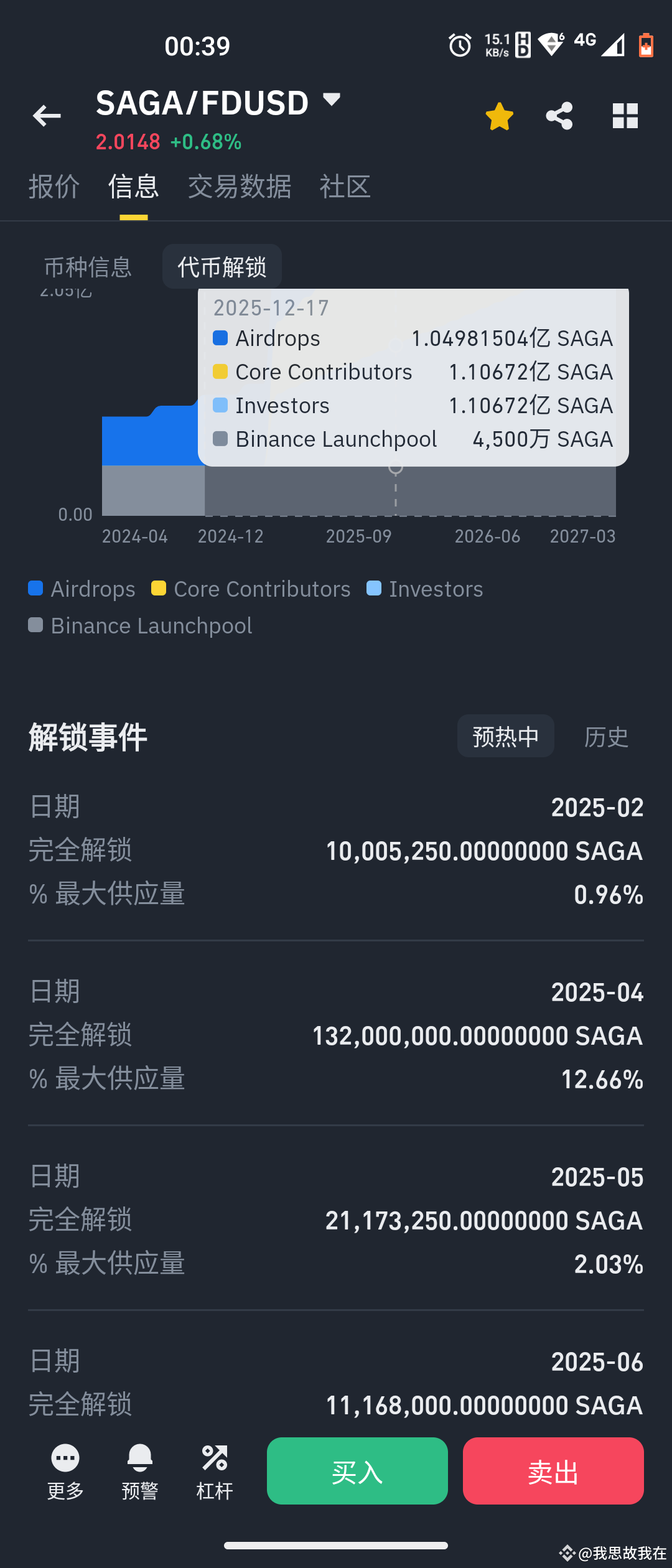
Task: Switch unlock events to 历史 view
Action: [607, 735]
